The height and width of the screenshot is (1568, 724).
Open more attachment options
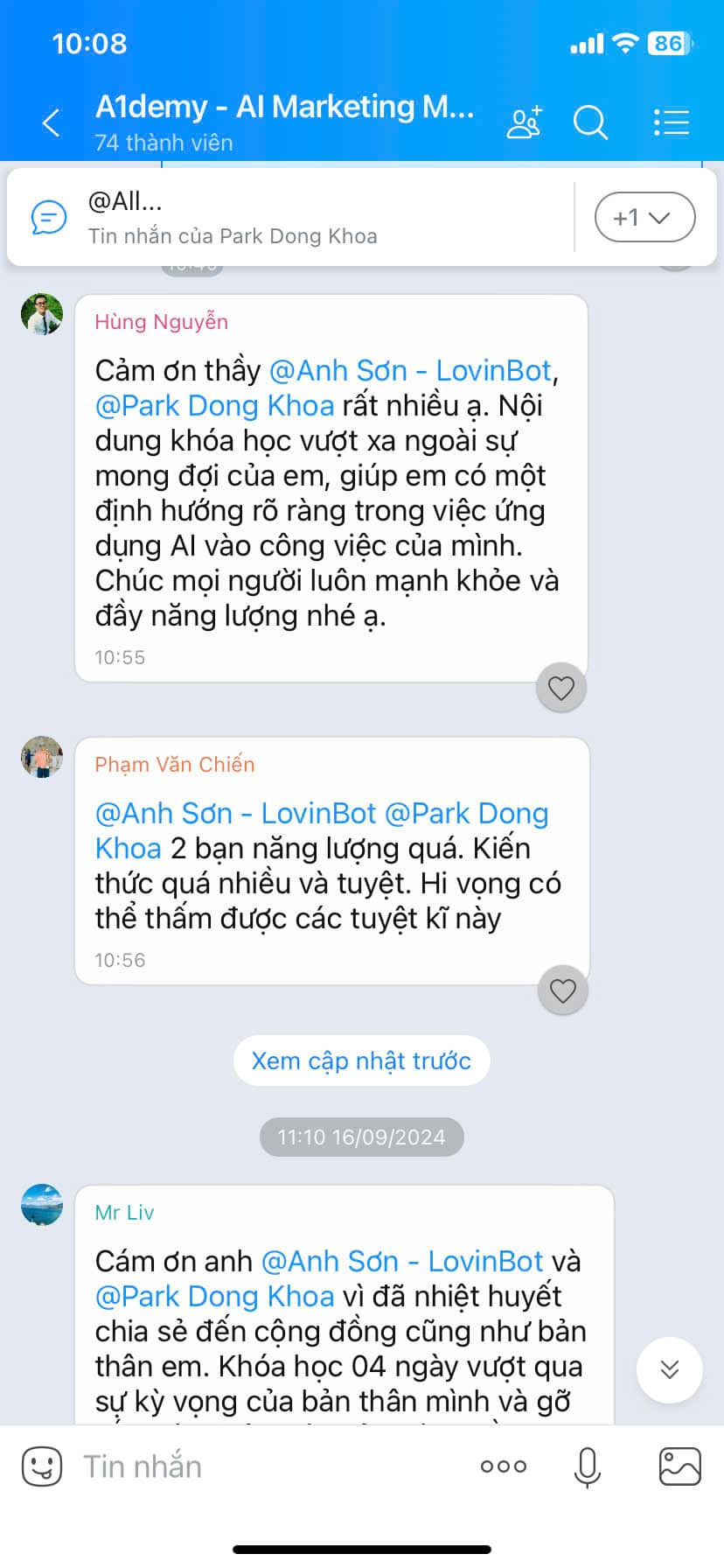(504, 1466)
